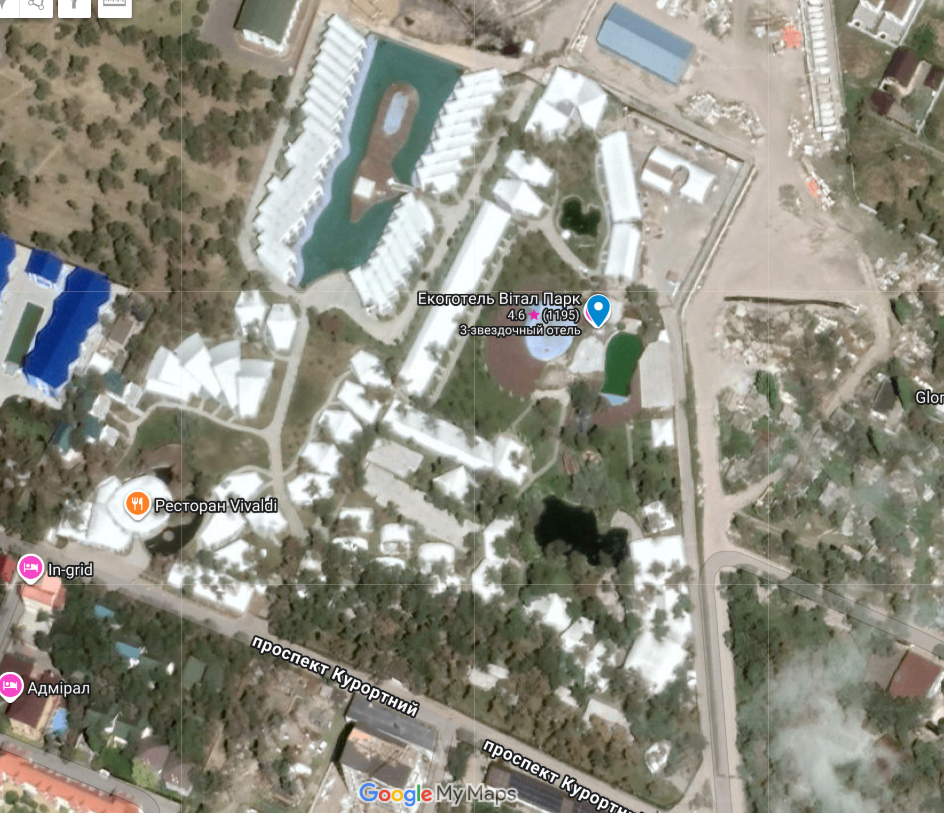Tap the Адмірал hotel marker

tap(11, 686)
